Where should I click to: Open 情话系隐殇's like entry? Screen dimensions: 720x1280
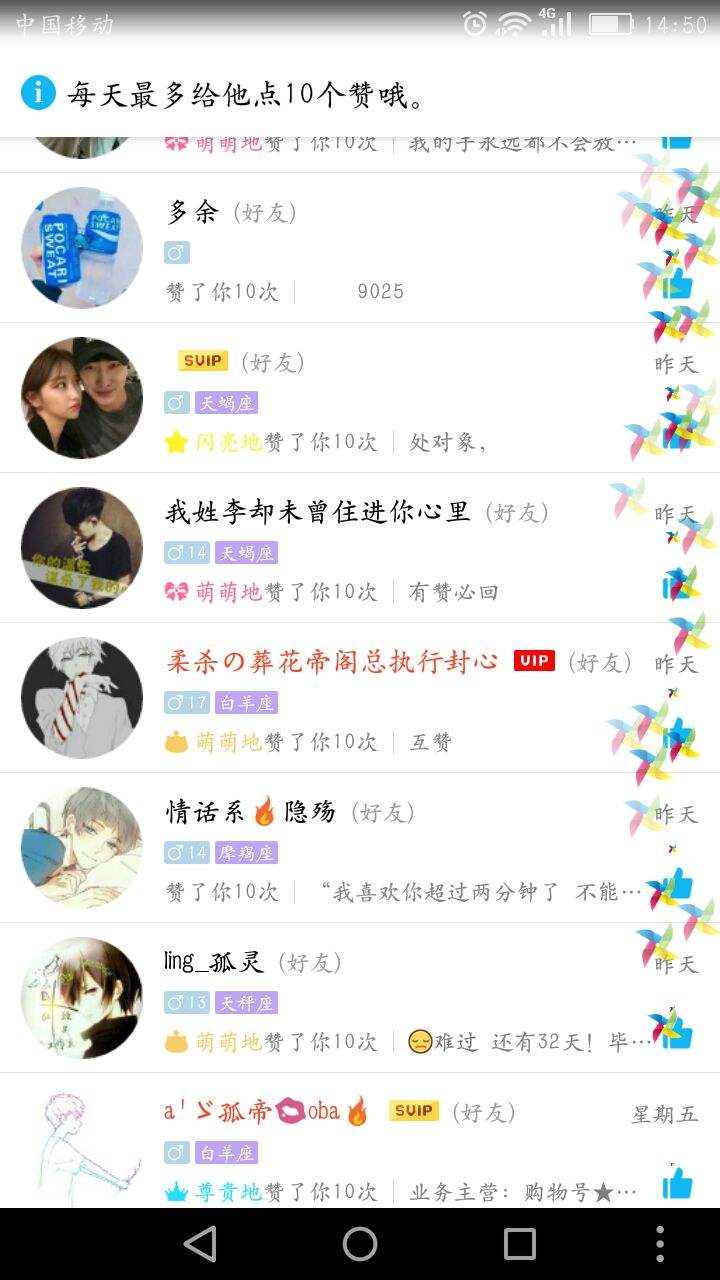(400, 848)
